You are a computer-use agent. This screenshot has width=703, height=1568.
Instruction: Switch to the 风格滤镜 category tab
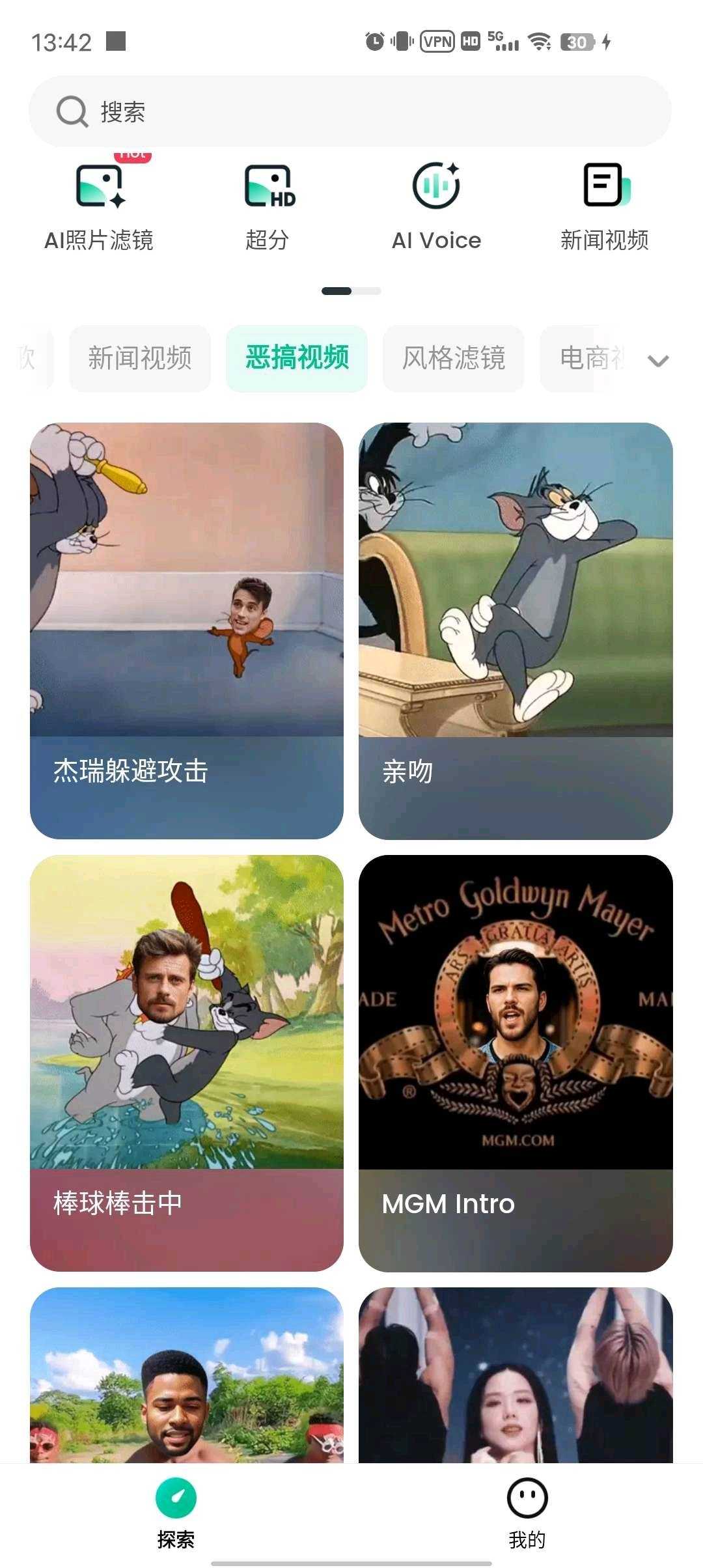click(x=453, y=359)
